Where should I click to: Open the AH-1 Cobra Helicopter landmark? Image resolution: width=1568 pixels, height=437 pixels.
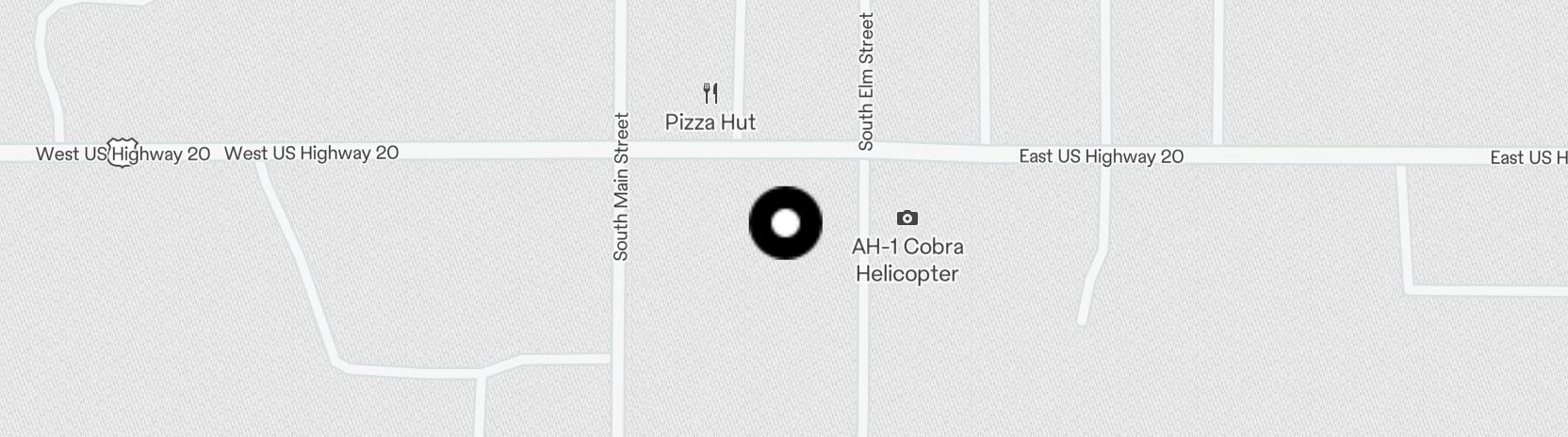click(906, 218)
